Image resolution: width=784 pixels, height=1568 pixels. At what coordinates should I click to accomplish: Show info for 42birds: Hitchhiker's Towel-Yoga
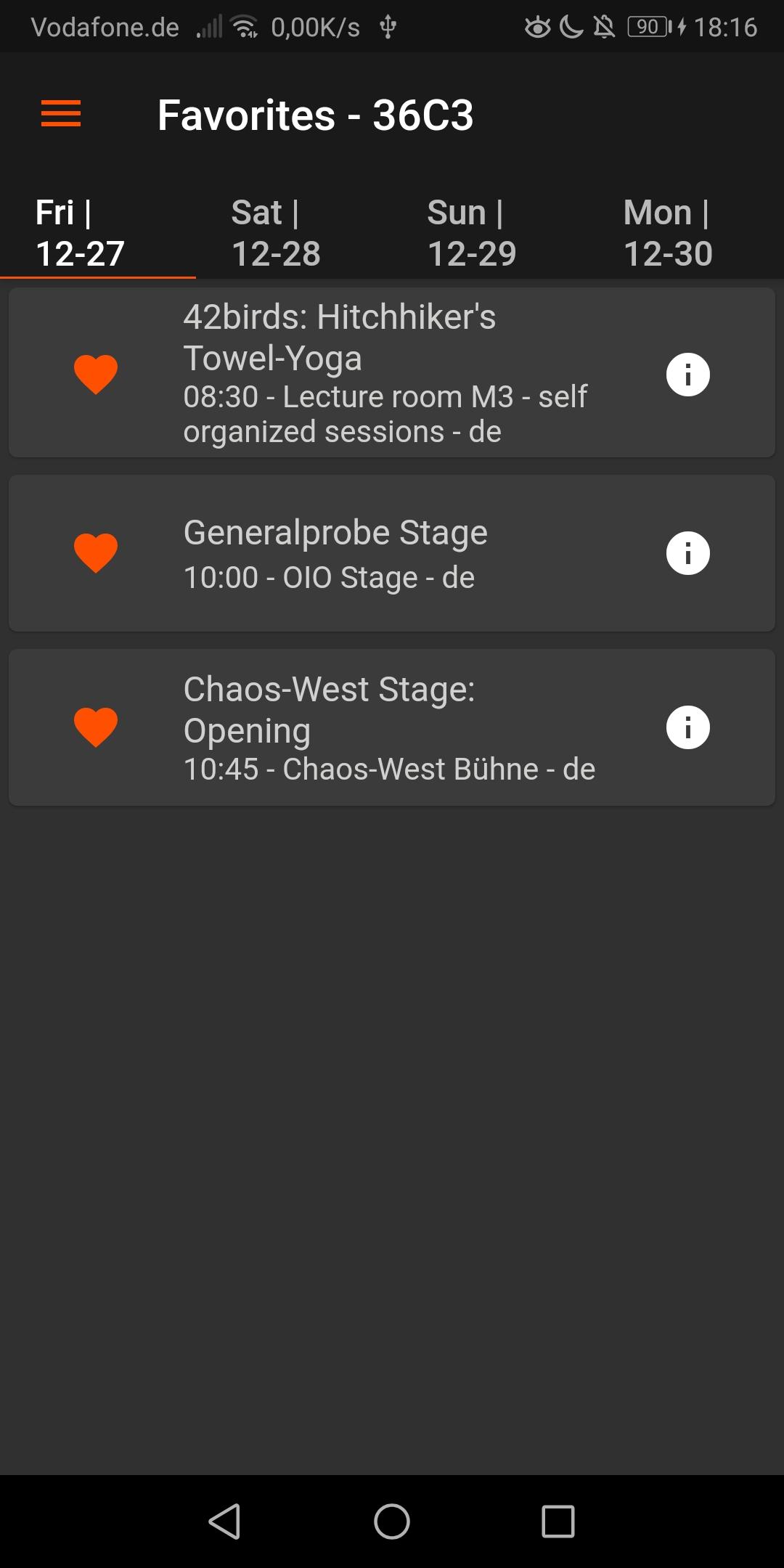click(x=687, y=375)
